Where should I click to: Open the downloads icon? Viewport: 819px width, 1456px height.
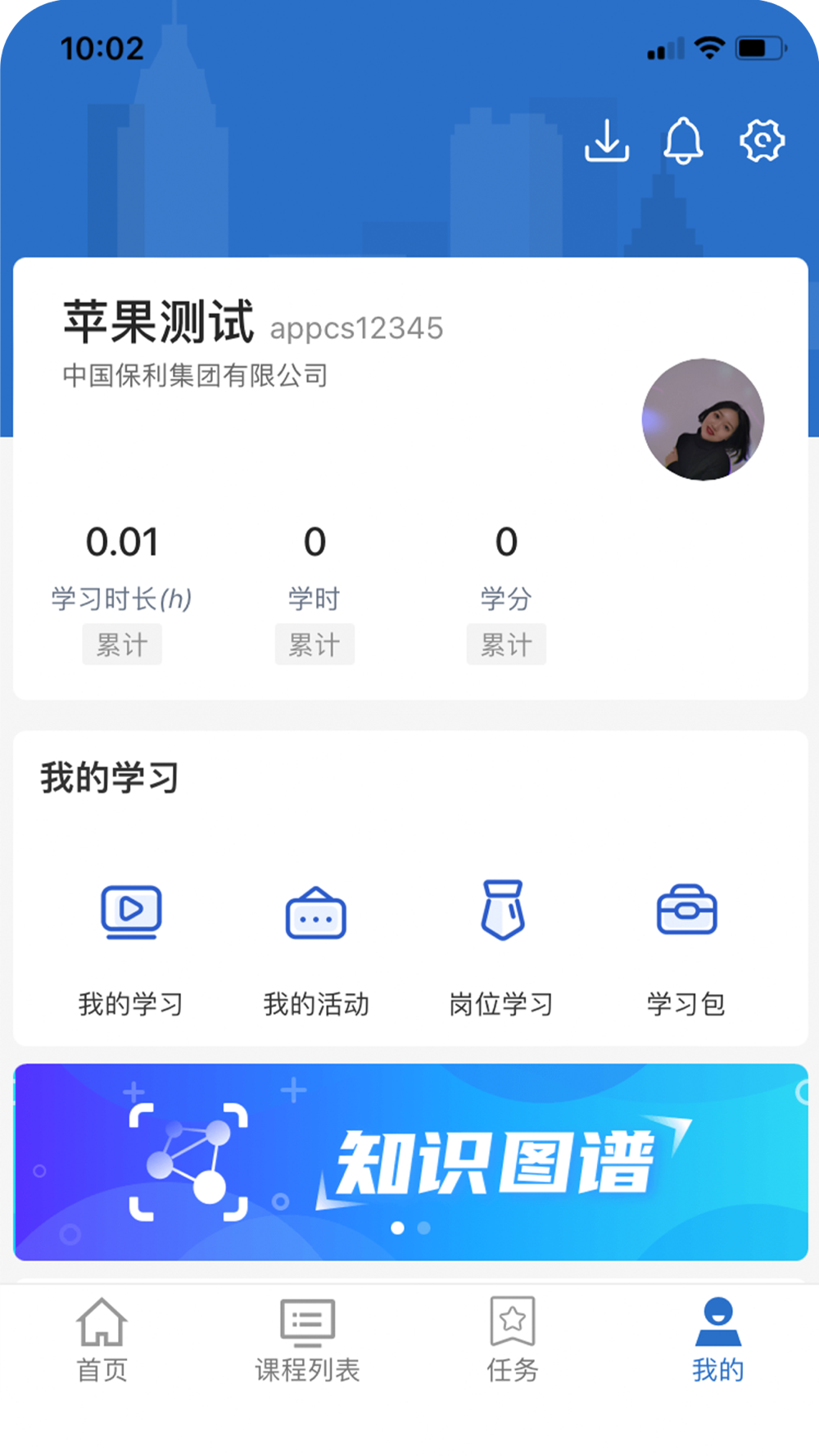[x=607, y=141]
